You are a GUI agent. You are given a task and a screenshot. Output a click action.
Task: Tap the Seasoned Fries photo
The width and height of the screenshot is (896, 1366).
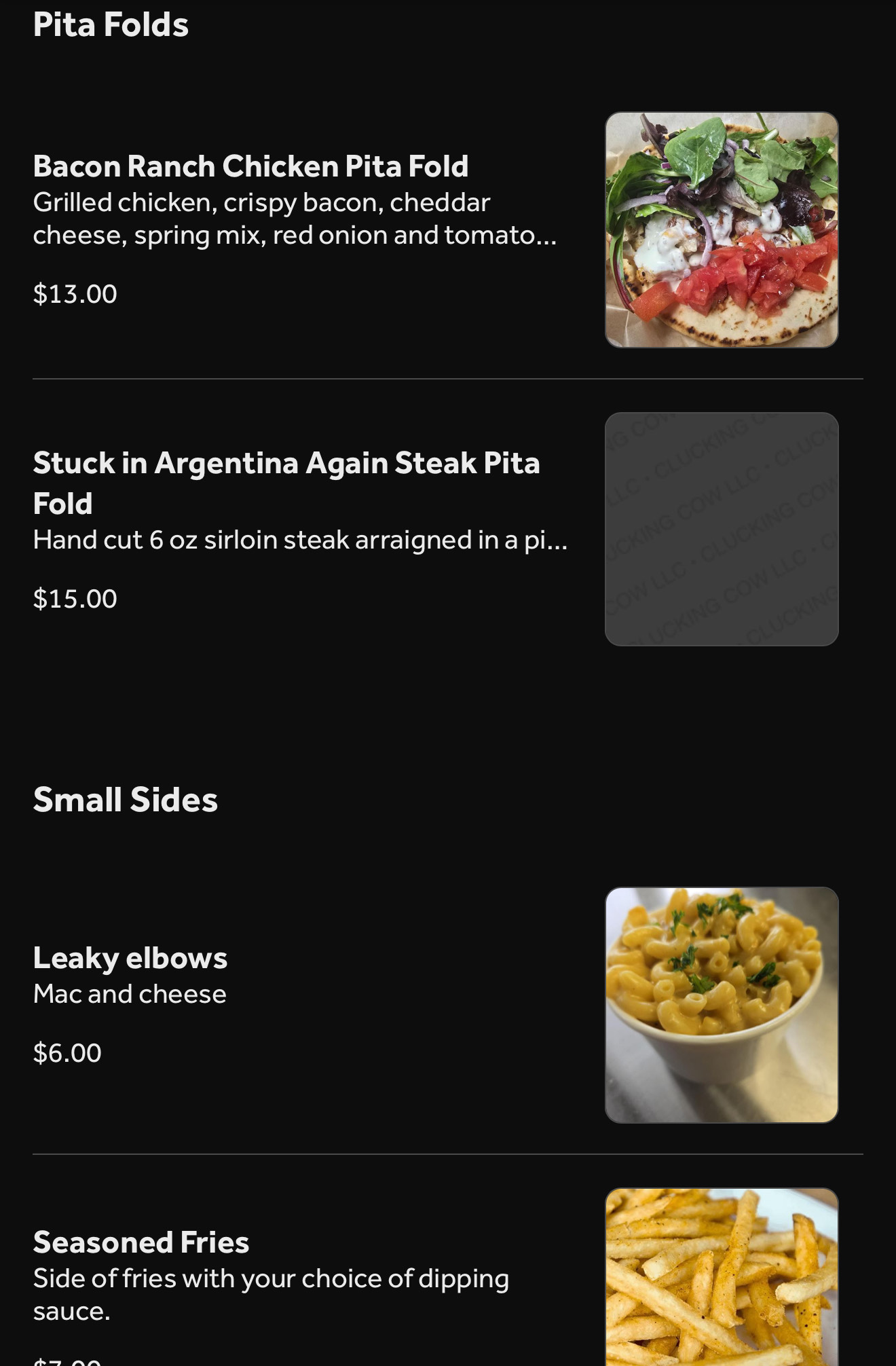pos(722,1278)
